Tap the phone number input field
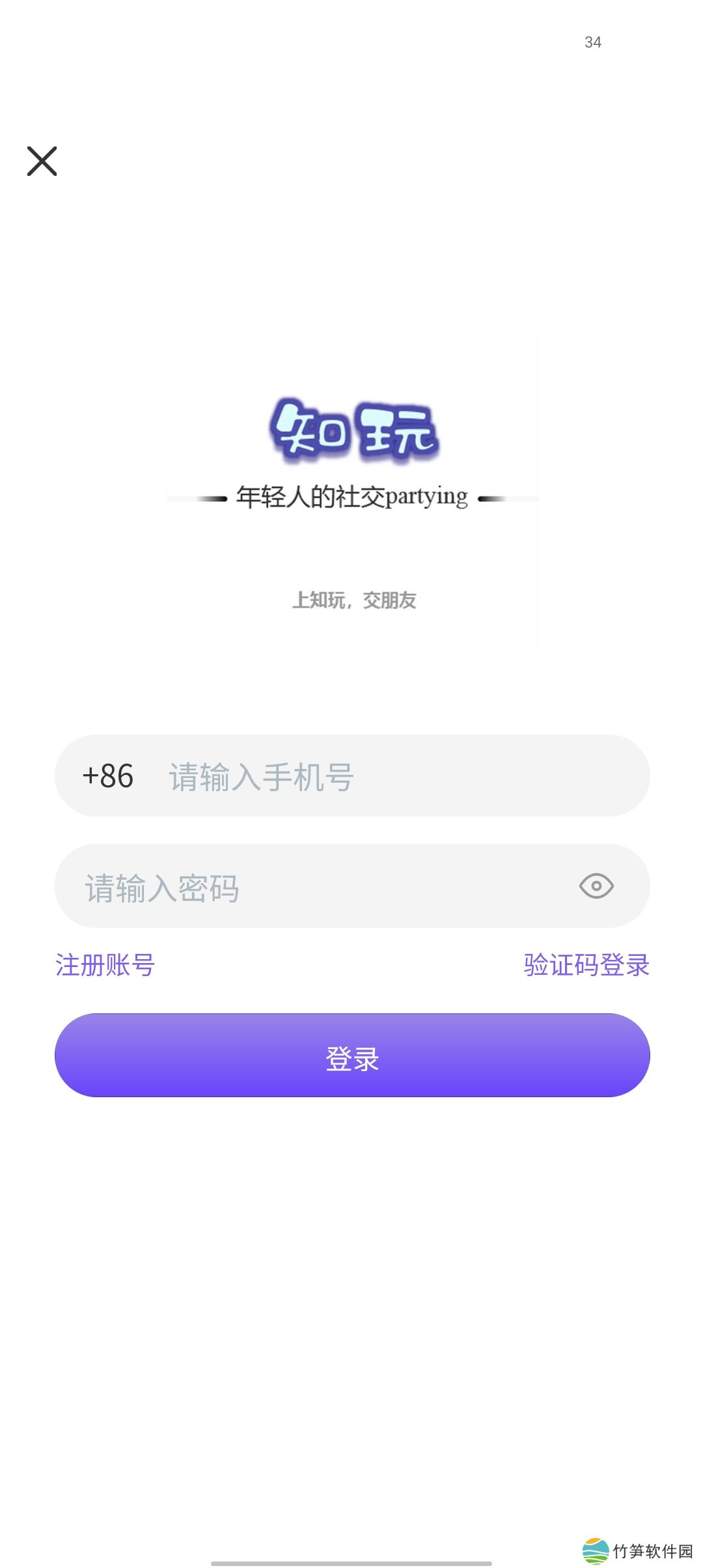This screenshot has width=703, height=1568. click(x=391, y=776)
